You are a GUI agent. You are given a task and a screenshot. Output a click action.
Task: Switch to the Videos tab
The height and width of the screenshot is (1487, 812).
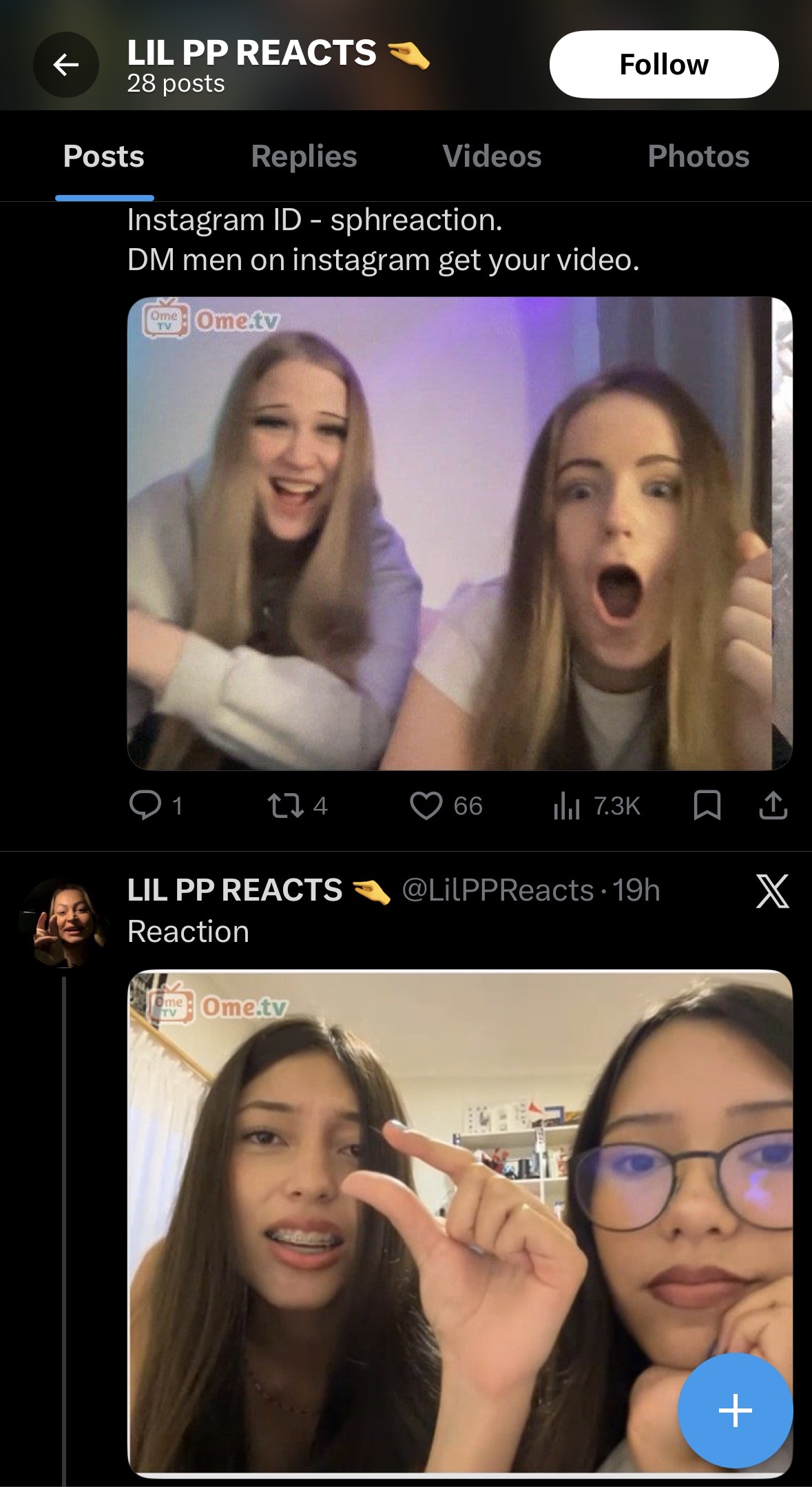[x=492, y=156]
